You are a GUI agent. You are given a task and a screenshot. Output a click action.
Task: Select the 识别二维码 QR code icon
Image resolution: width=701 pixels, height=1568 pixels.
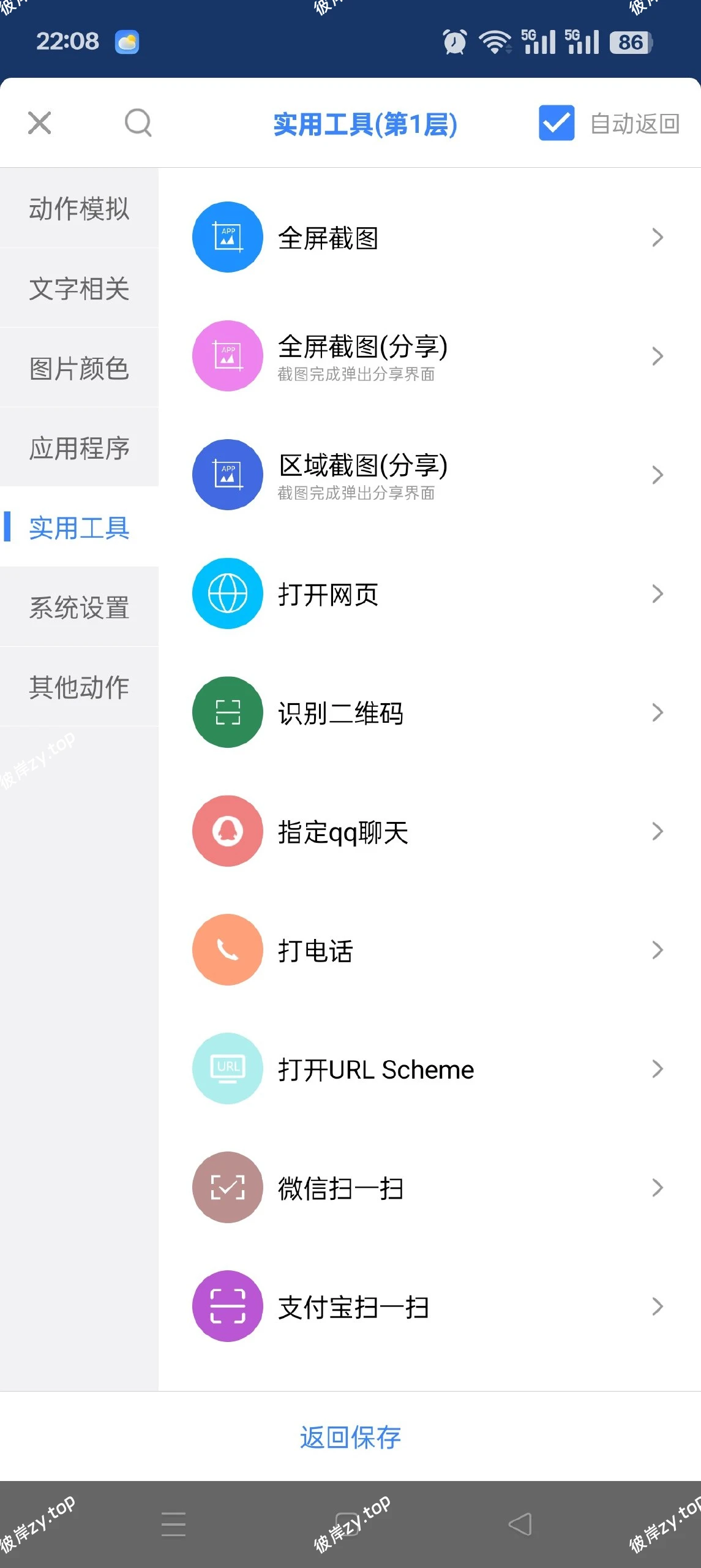tap(227, 712)
